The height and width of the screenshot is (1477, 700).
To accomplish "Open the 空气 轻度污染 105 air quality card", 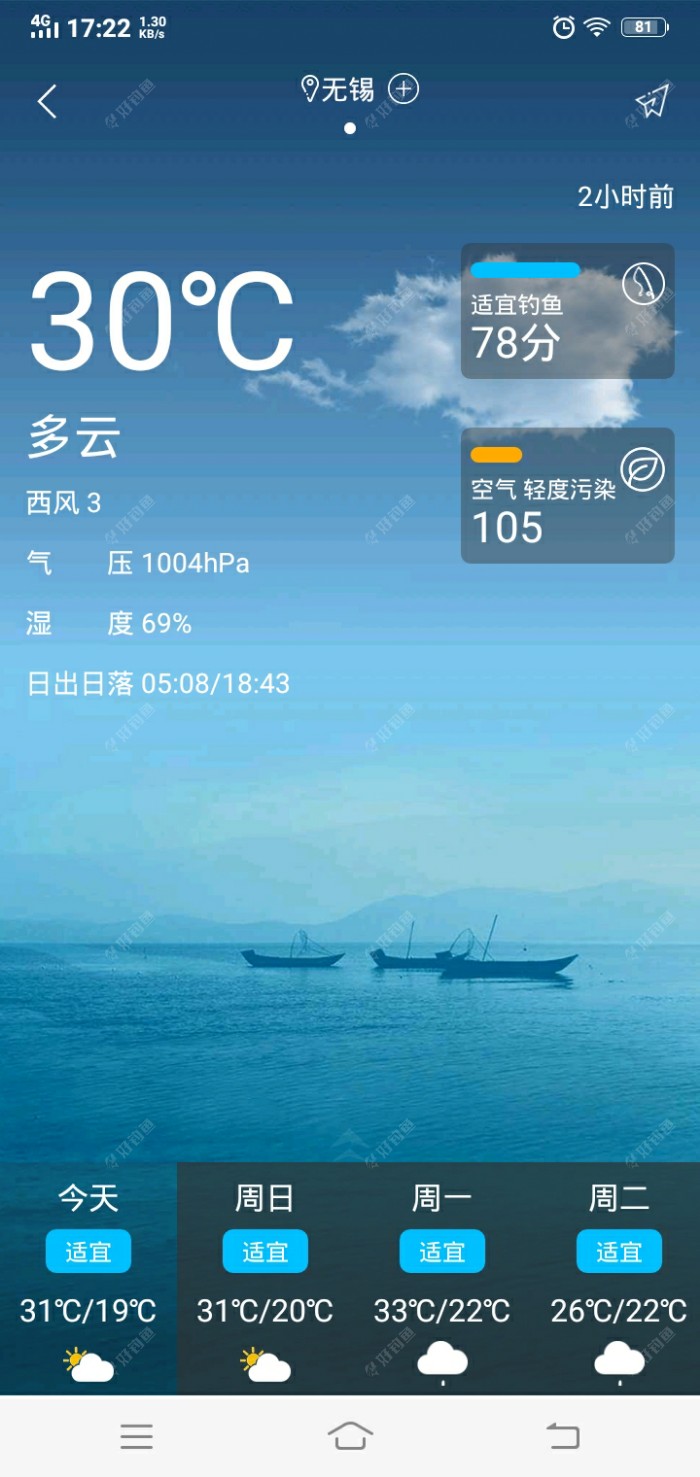I will [x=567, y=495].
